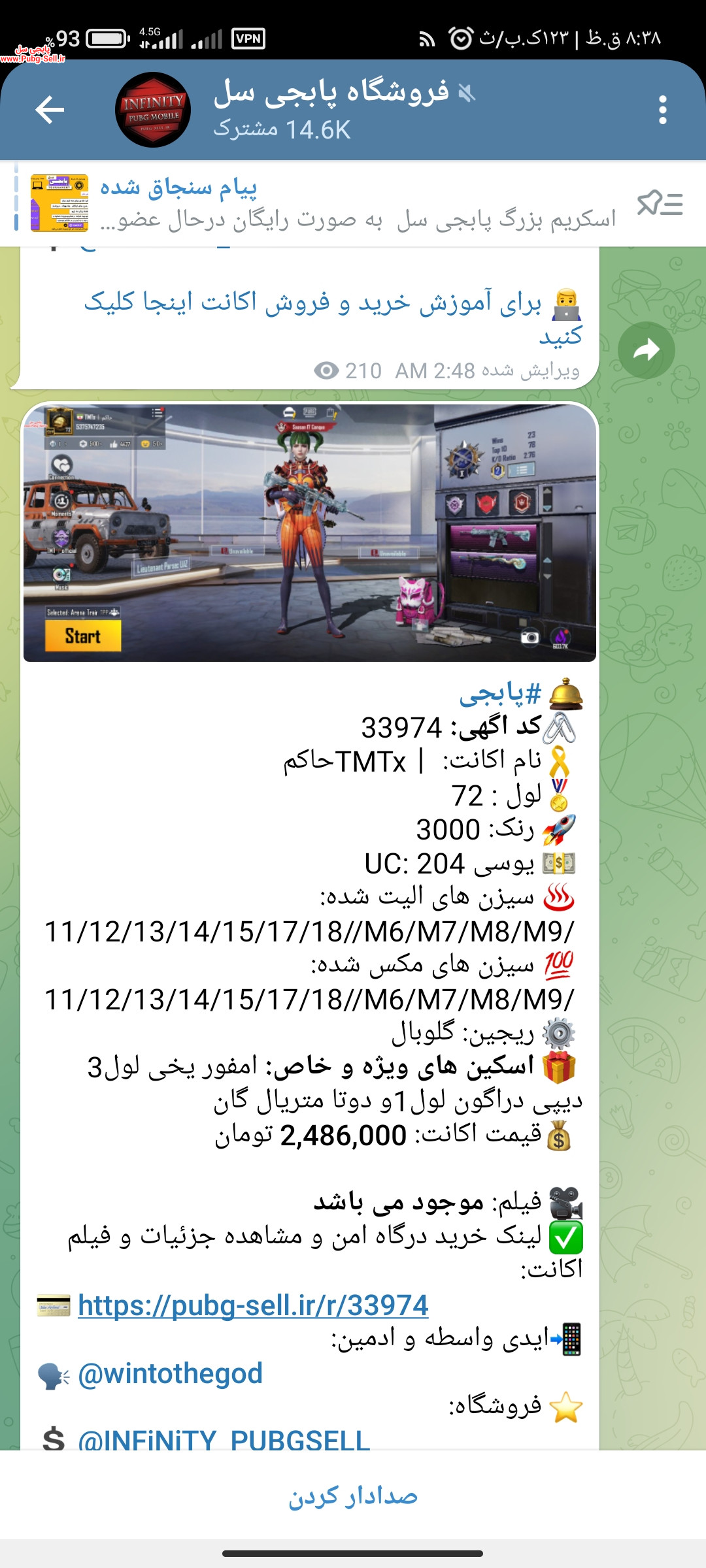Go back using the header arrow
Image resolution: width=706 pixels, height=1568 pixels.
[50, 110]
